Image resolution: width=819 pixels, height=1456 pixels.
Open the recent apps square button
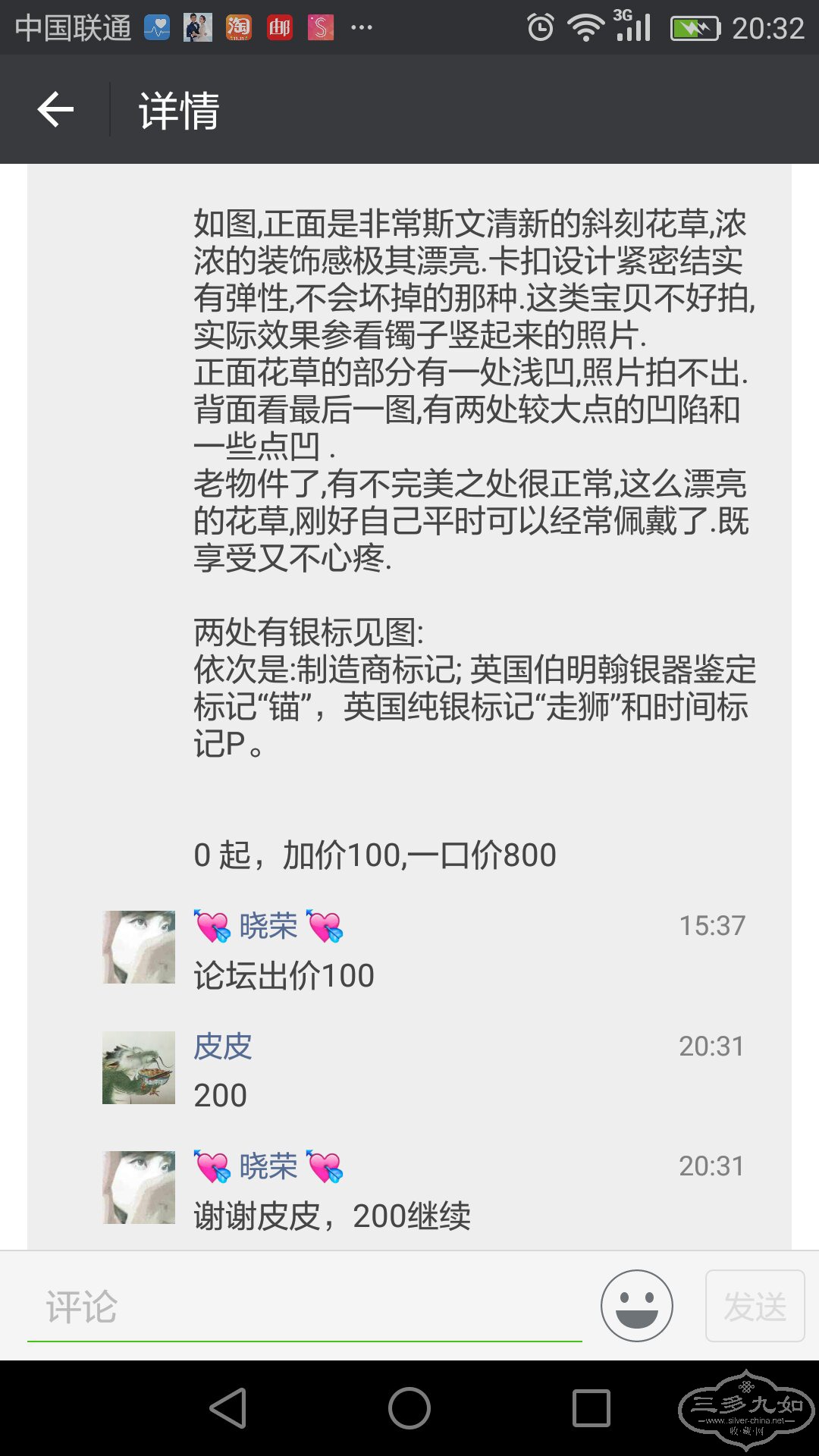click(591, 1408)
